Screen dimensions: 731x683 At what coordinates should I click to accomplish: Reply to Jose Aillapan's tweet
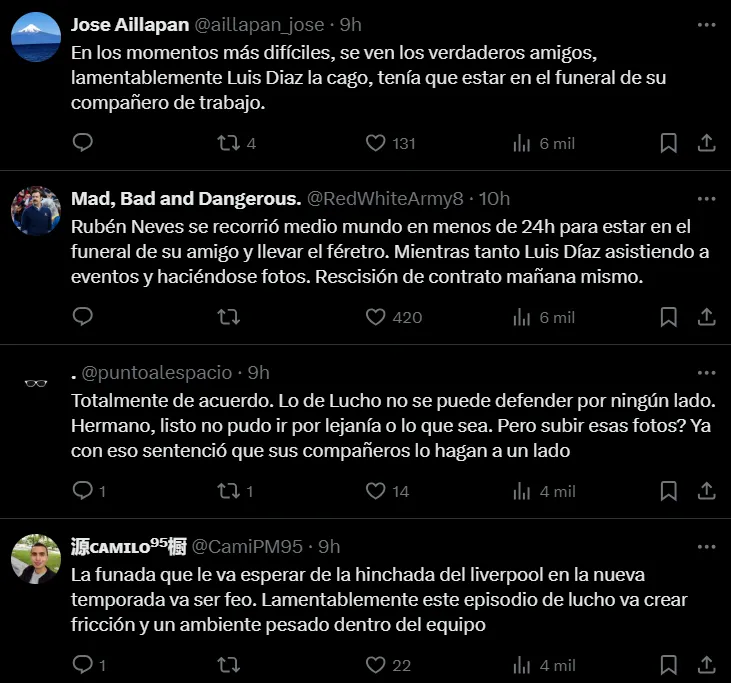pyautogui.click(x=84, y=143)
